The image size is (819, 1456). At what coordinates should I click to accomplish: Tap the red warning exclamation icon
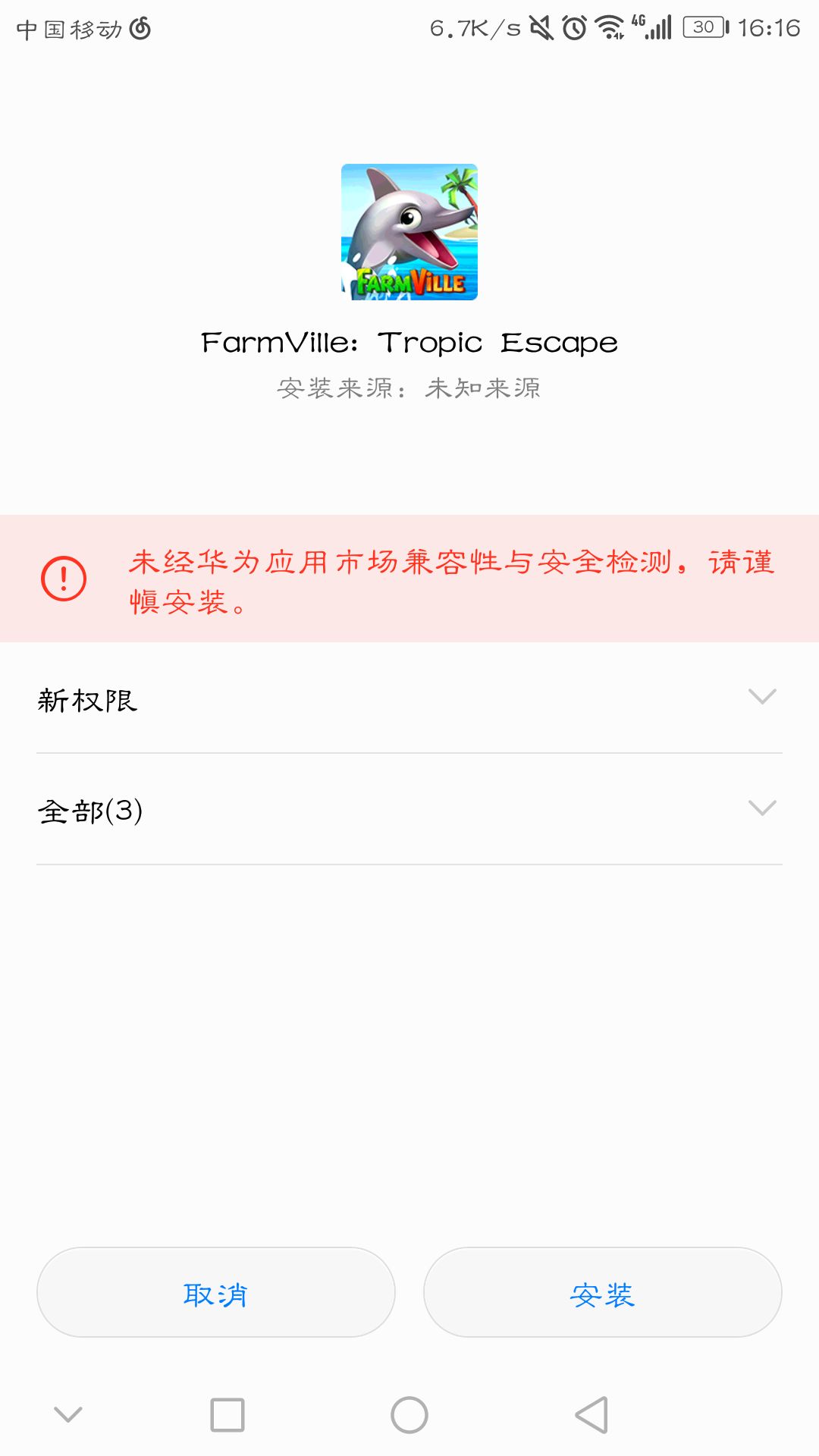[62, 578]
